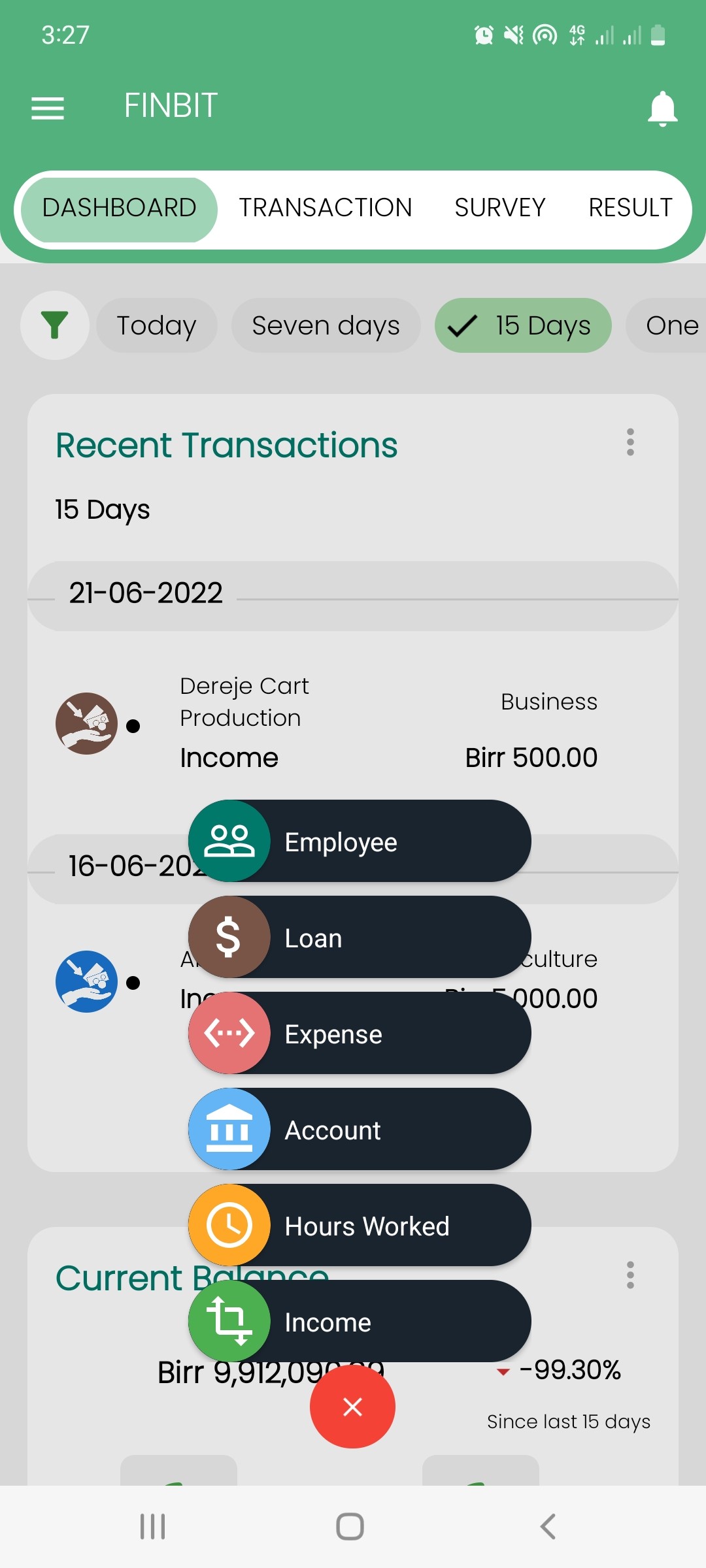This screenshot has height=1568, width=706.
Task: Go to the RESULT section
Action: pos(630,207)
